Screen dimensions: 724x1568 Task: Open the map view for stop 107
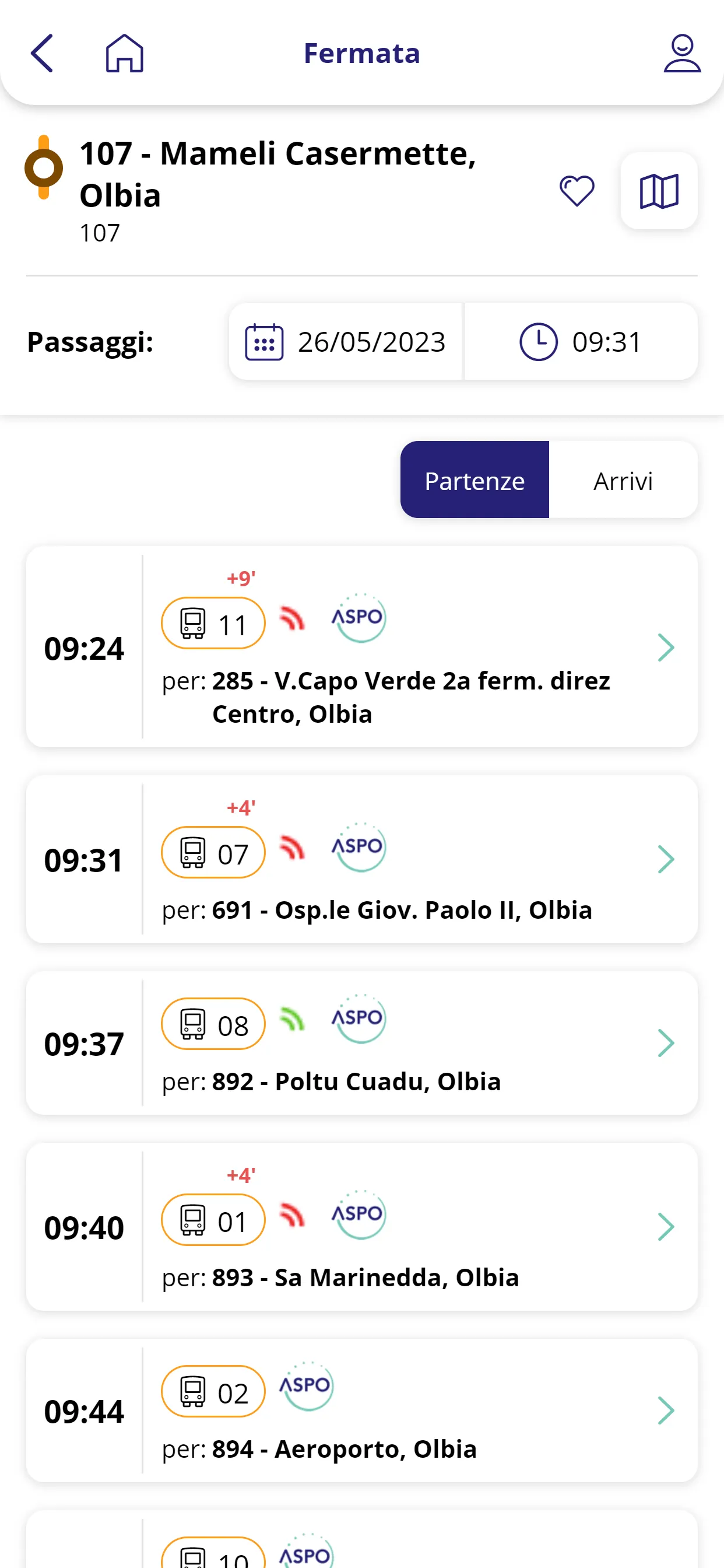click(x=659, y=191)
